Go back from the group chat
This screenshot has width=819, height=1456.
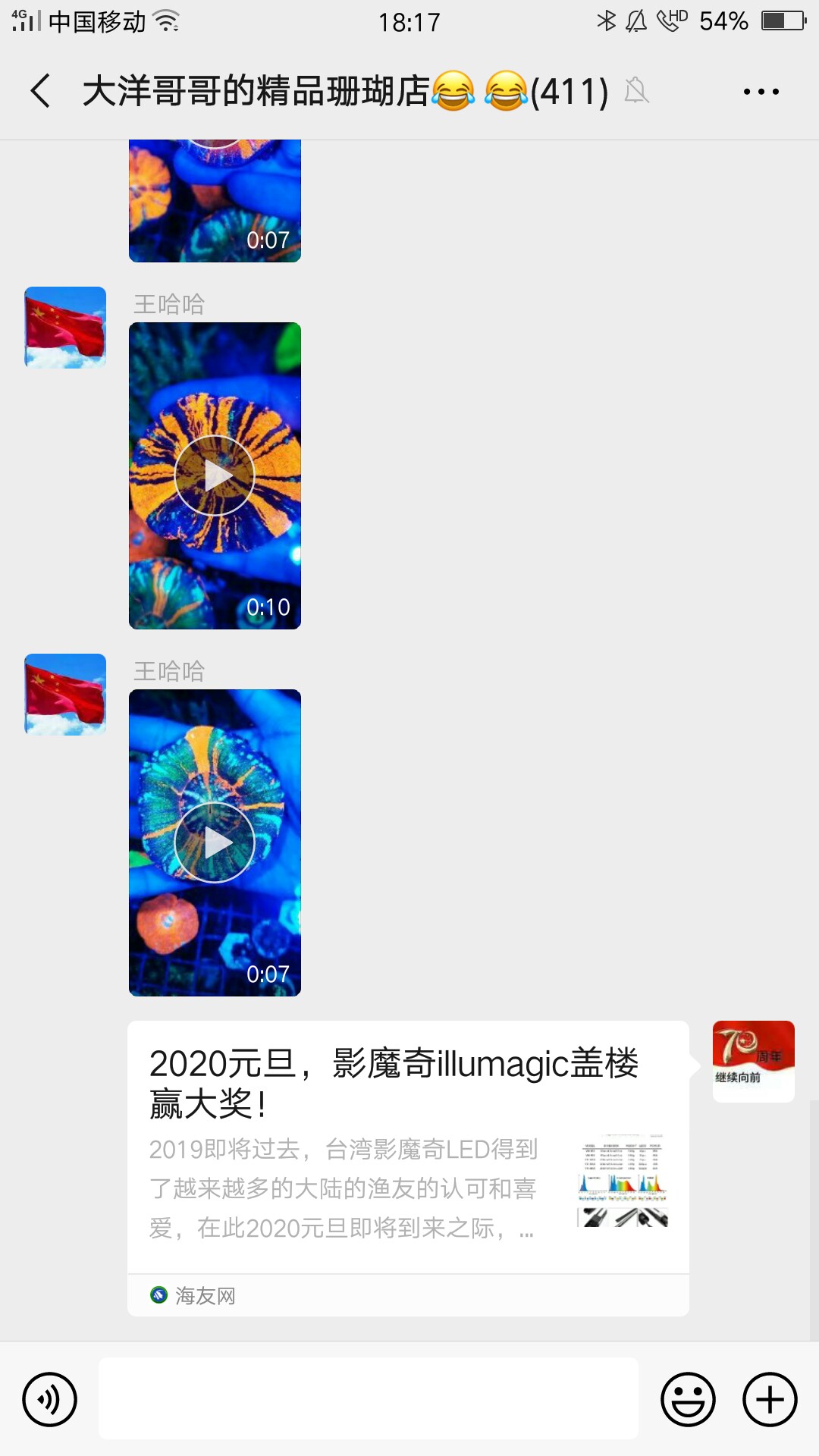pyautogui.click(x=41, y=91)
